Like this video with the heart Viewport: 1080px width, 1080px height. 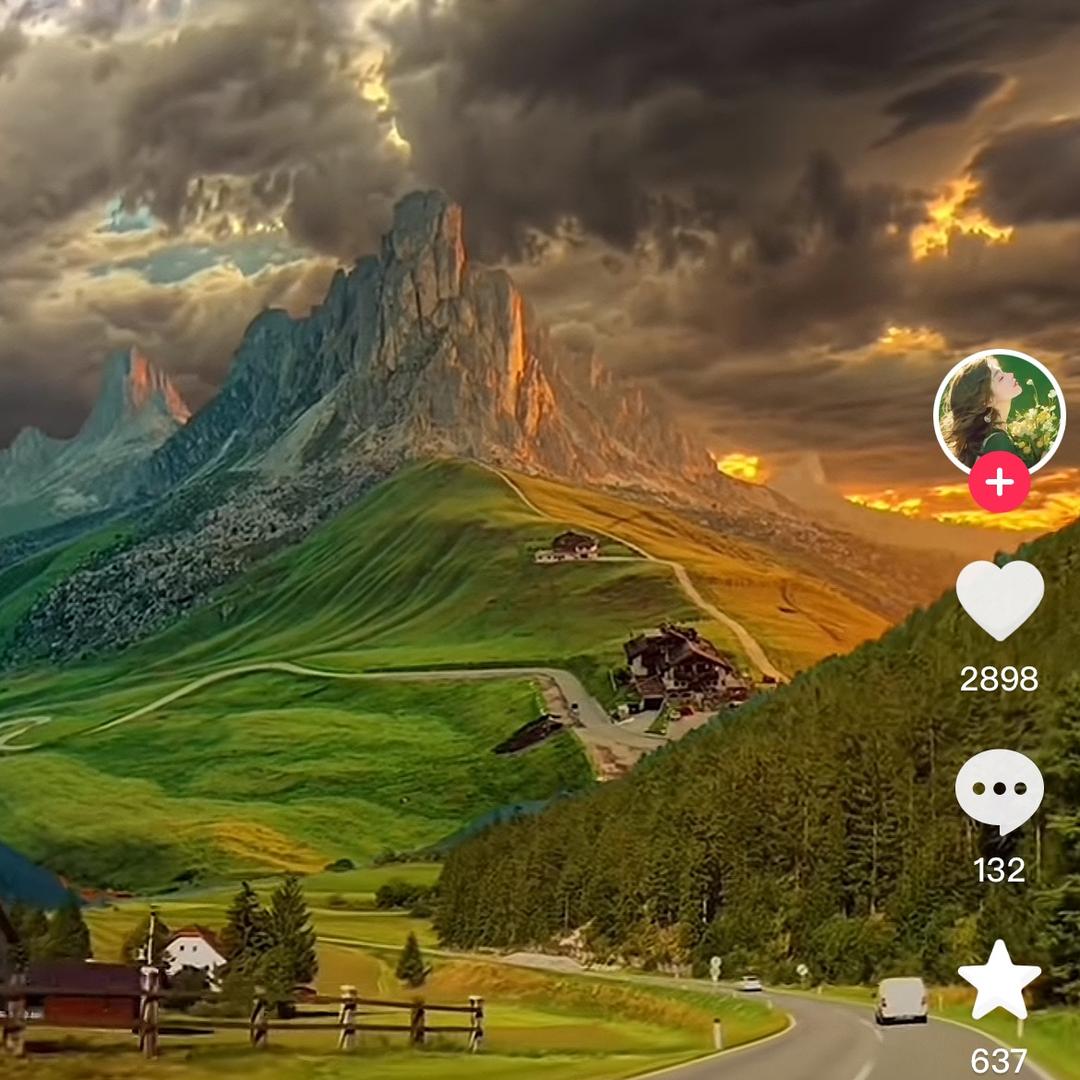pos(999,600)
